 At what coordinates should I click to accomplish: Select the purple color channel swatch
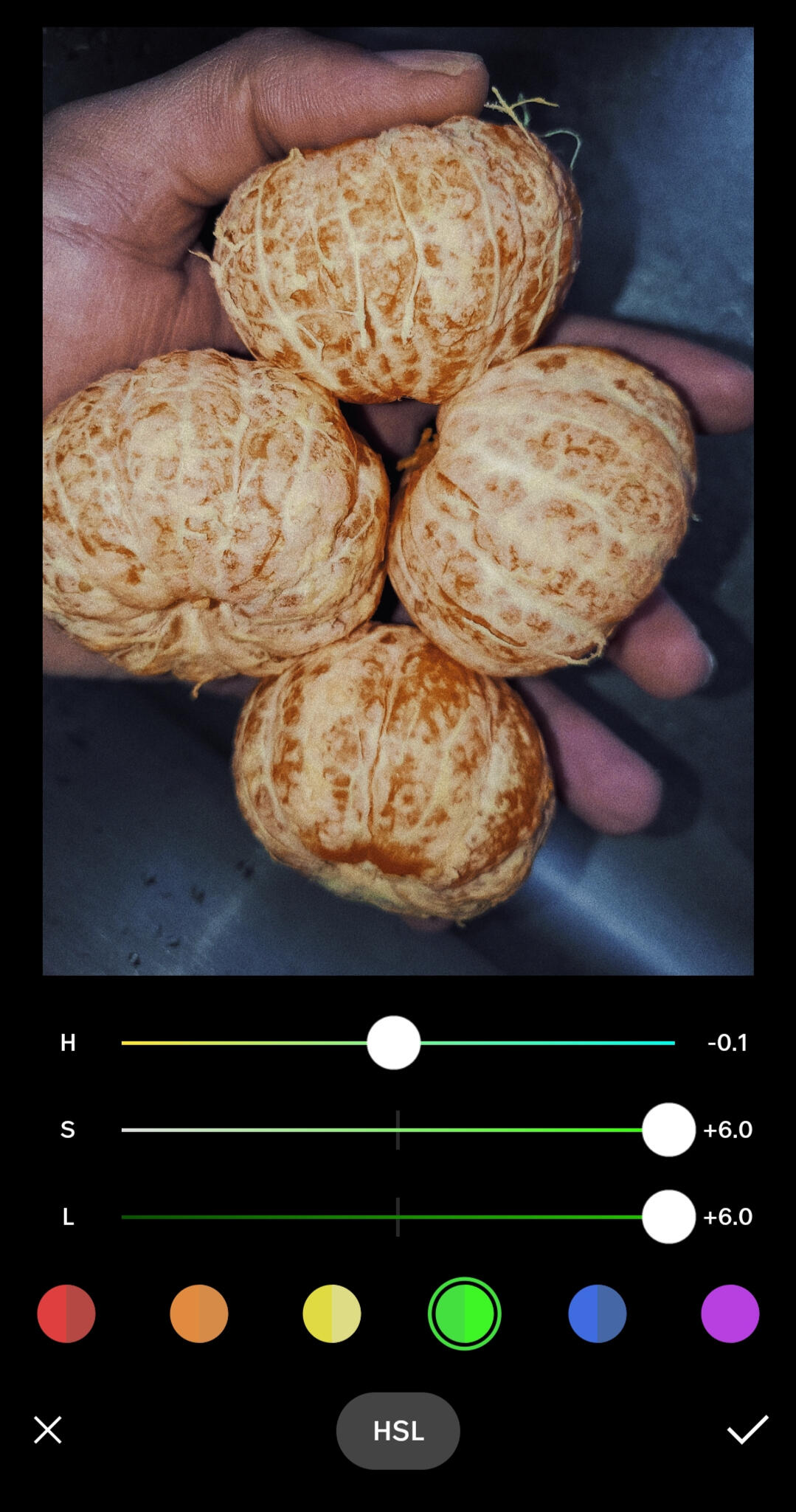coord(729,1314)
